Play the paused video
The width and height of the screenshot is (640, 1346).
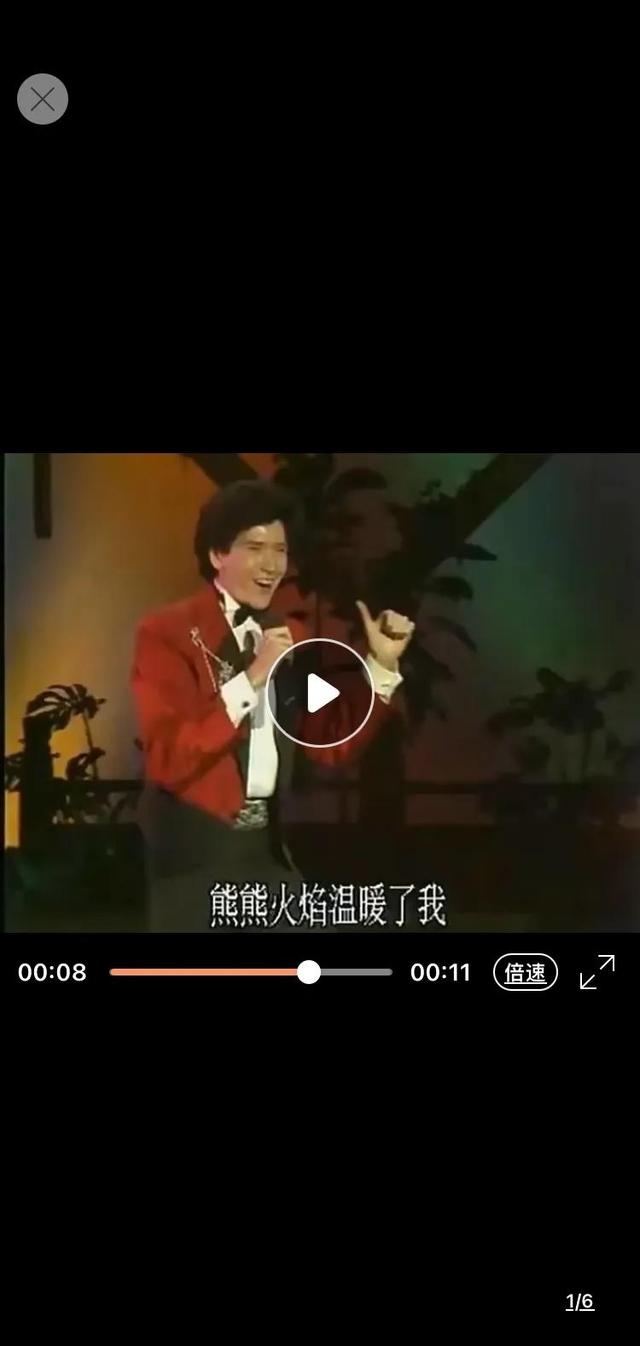320,692
